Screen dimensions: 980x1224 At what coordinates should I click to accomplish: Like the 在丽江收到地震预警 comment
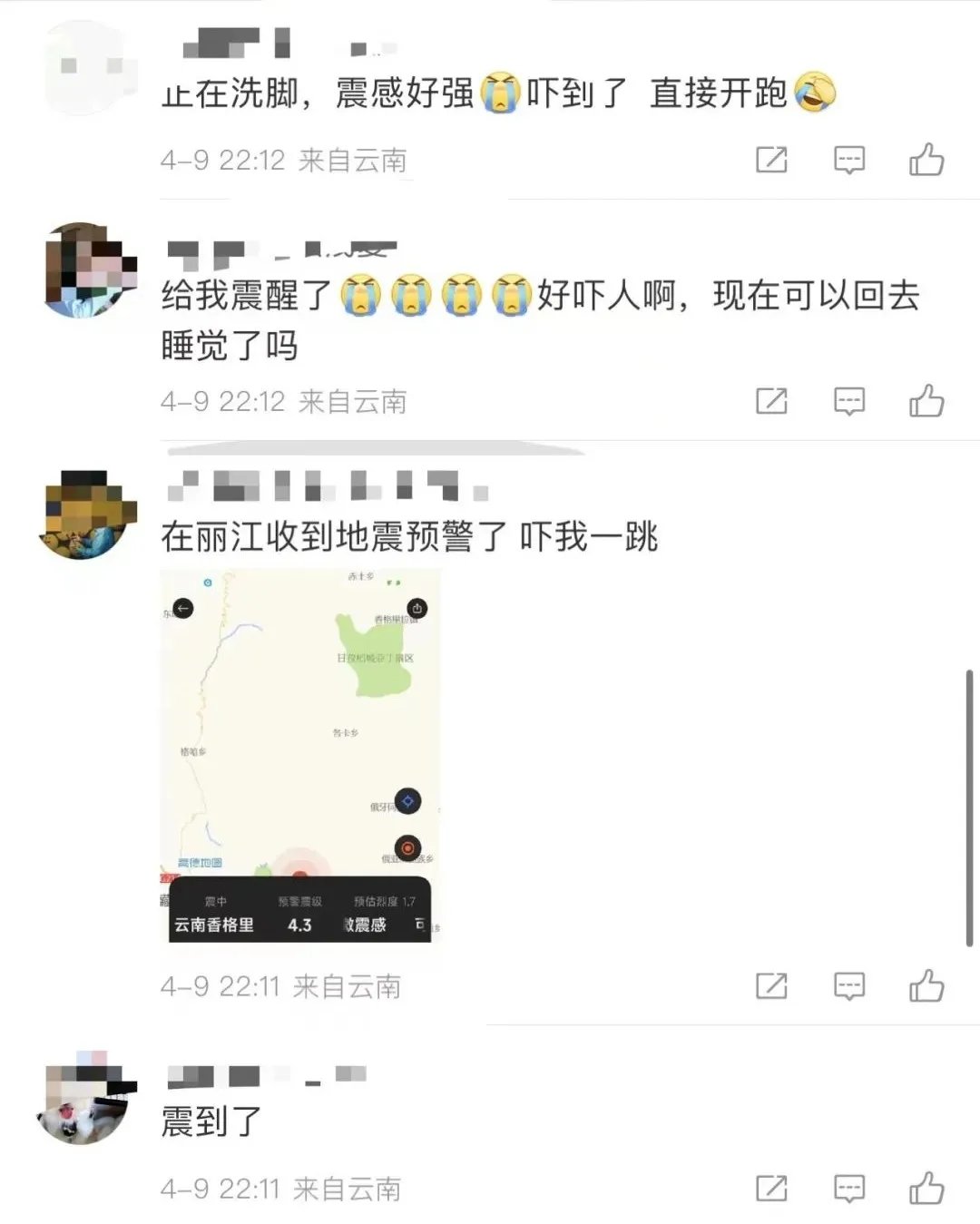click(926, 985)
